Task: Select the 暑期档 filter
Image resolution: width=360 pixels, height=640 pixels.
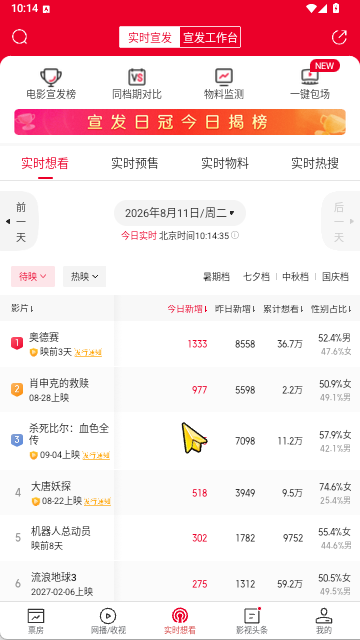Action: (216, 277)
